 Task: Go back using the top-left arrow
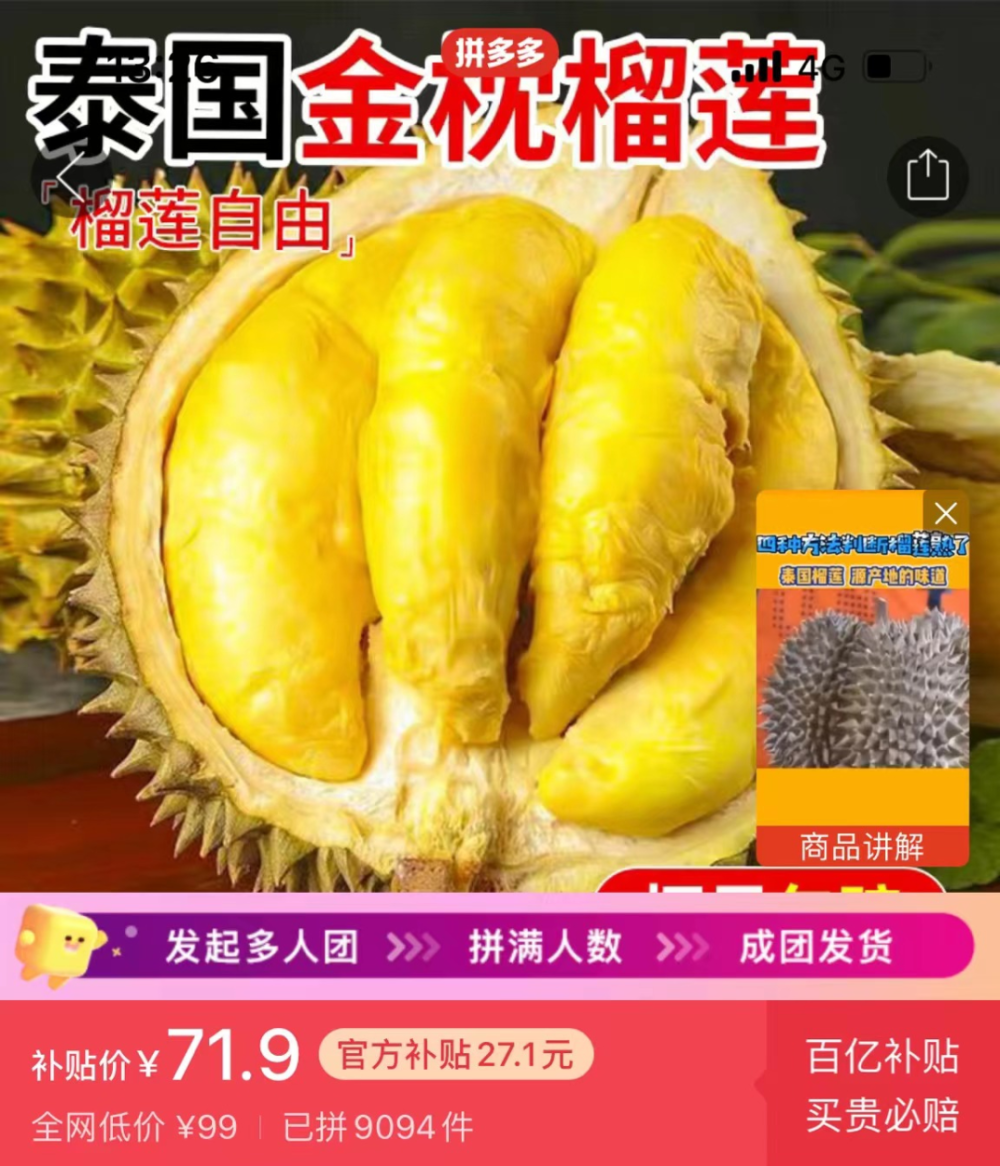coord(68,178)
